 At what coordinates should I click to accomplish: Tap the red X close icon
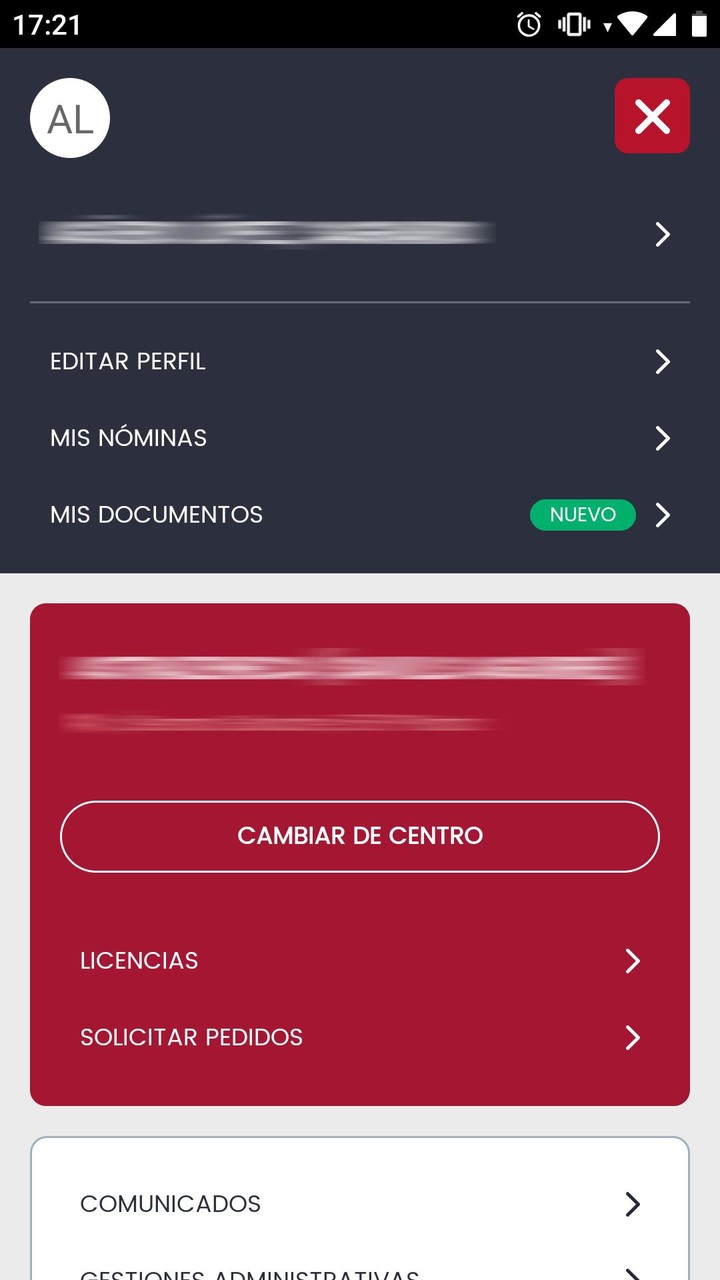[x=652, y=116]
